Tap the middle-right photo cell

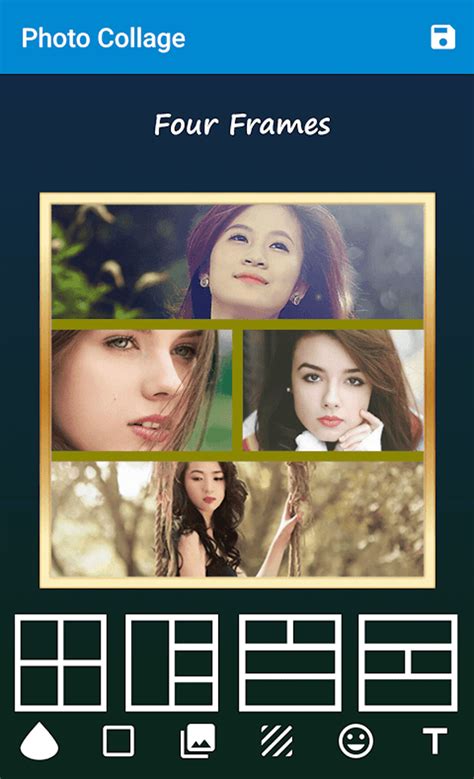coord(333,390)
